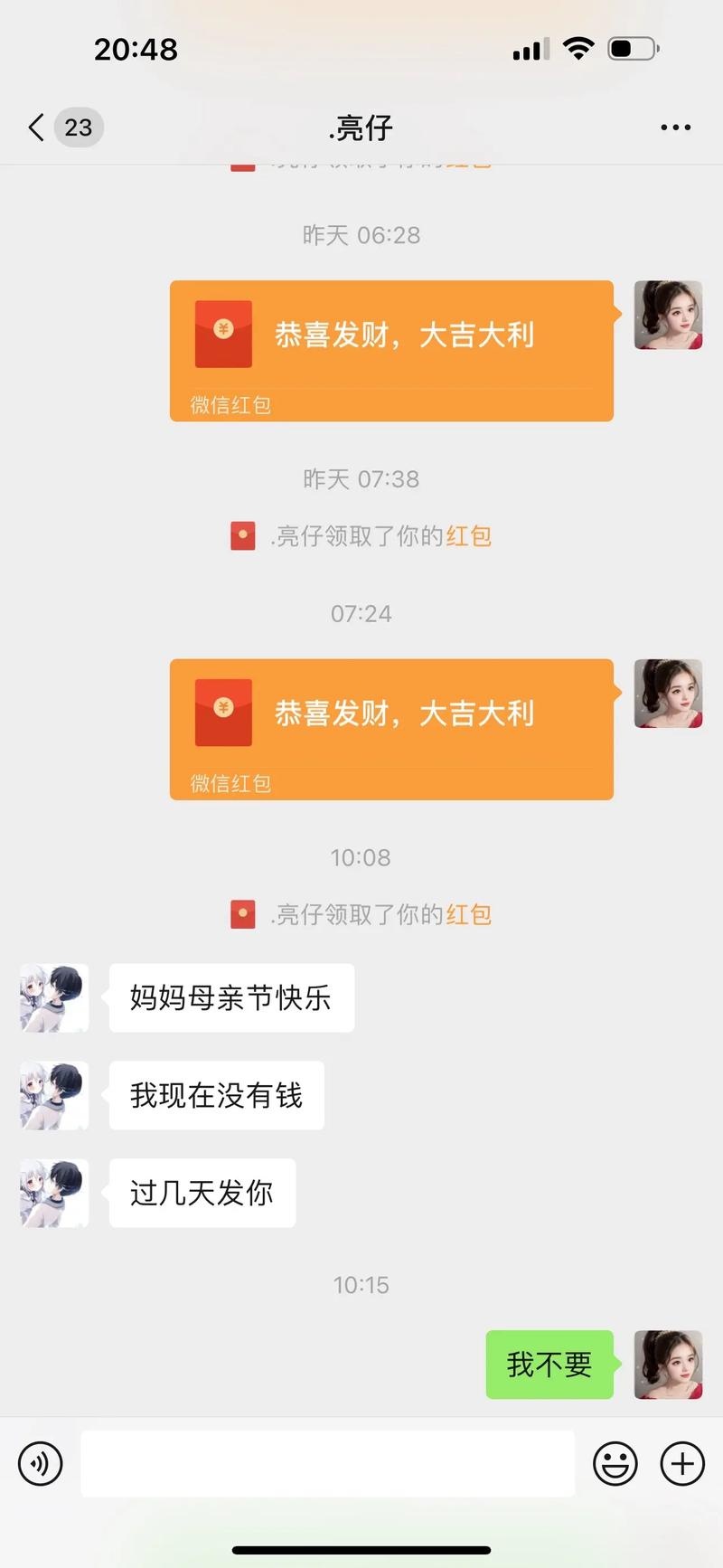
Task: Tap the message text input field
Action: click(328, 1463)
